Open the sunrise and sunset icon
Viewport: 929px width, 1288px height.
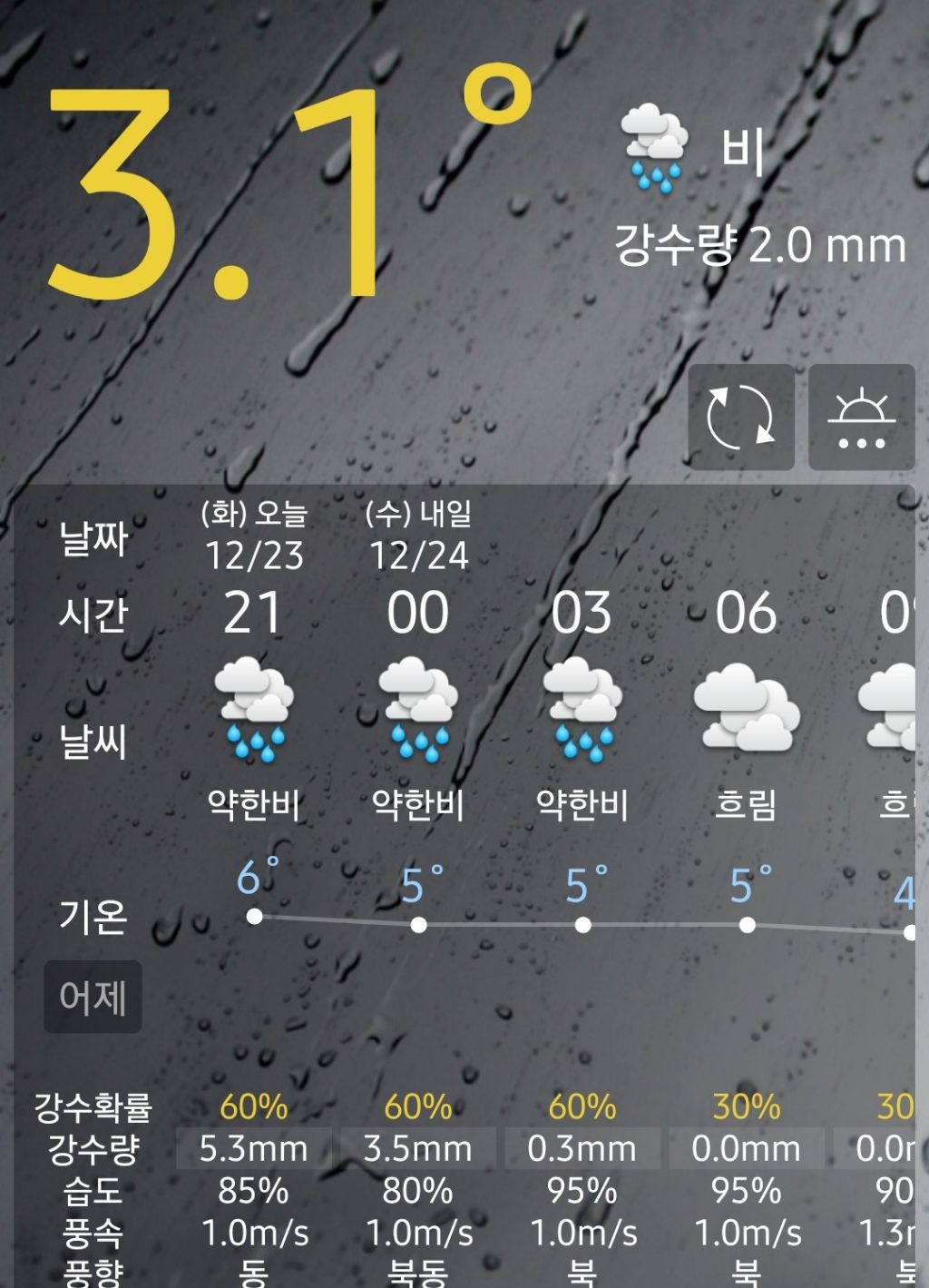point(861,418)
